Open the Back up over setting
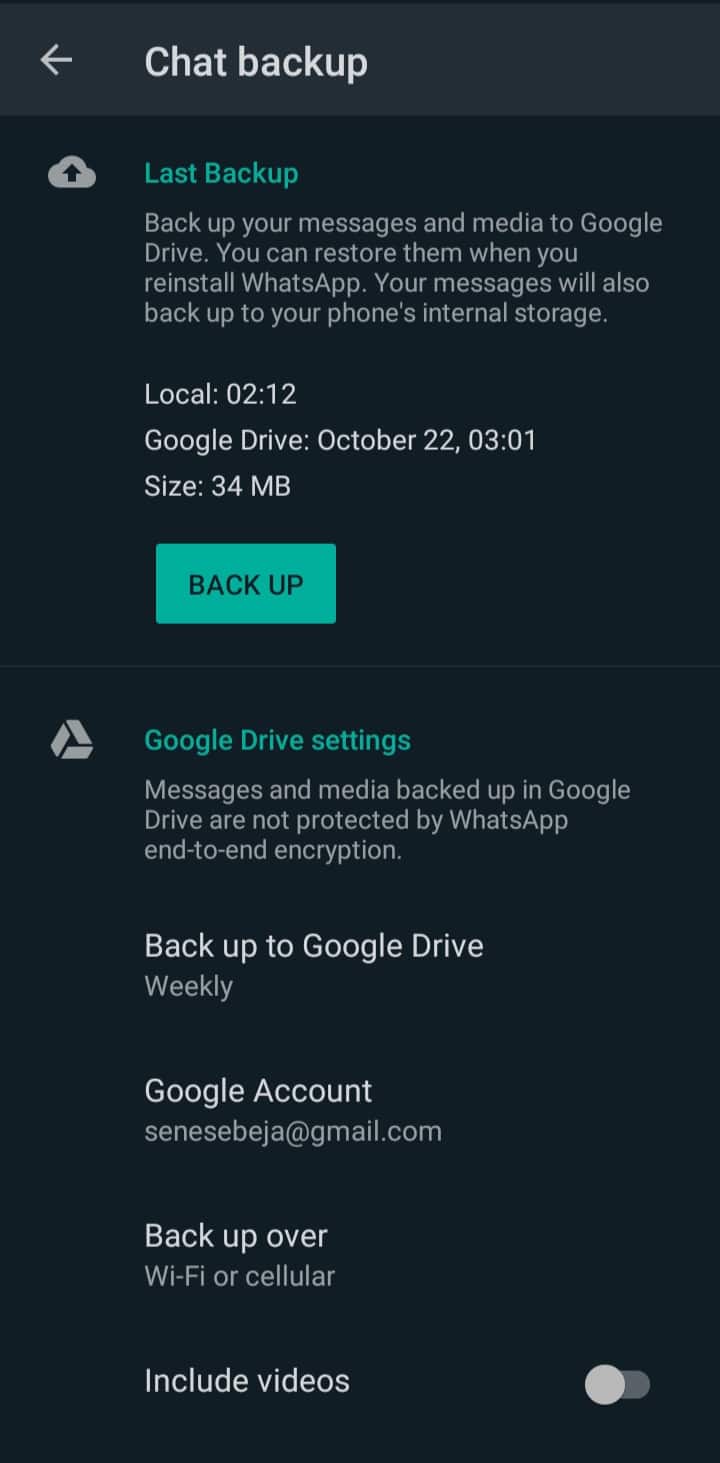Screen dimensions: 720x1463 [360, 1255]
